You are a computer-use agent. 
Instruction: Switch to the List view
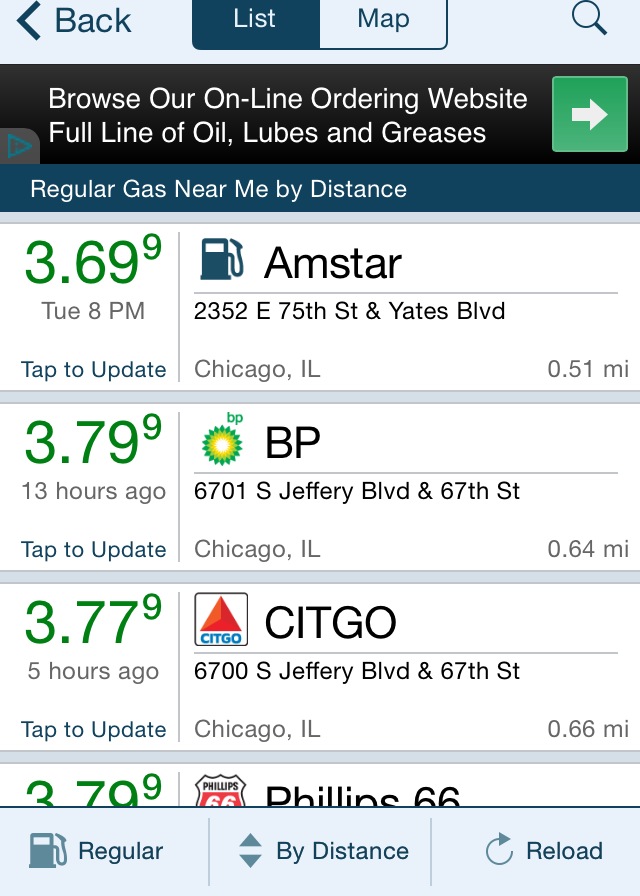tap(255, 21)
